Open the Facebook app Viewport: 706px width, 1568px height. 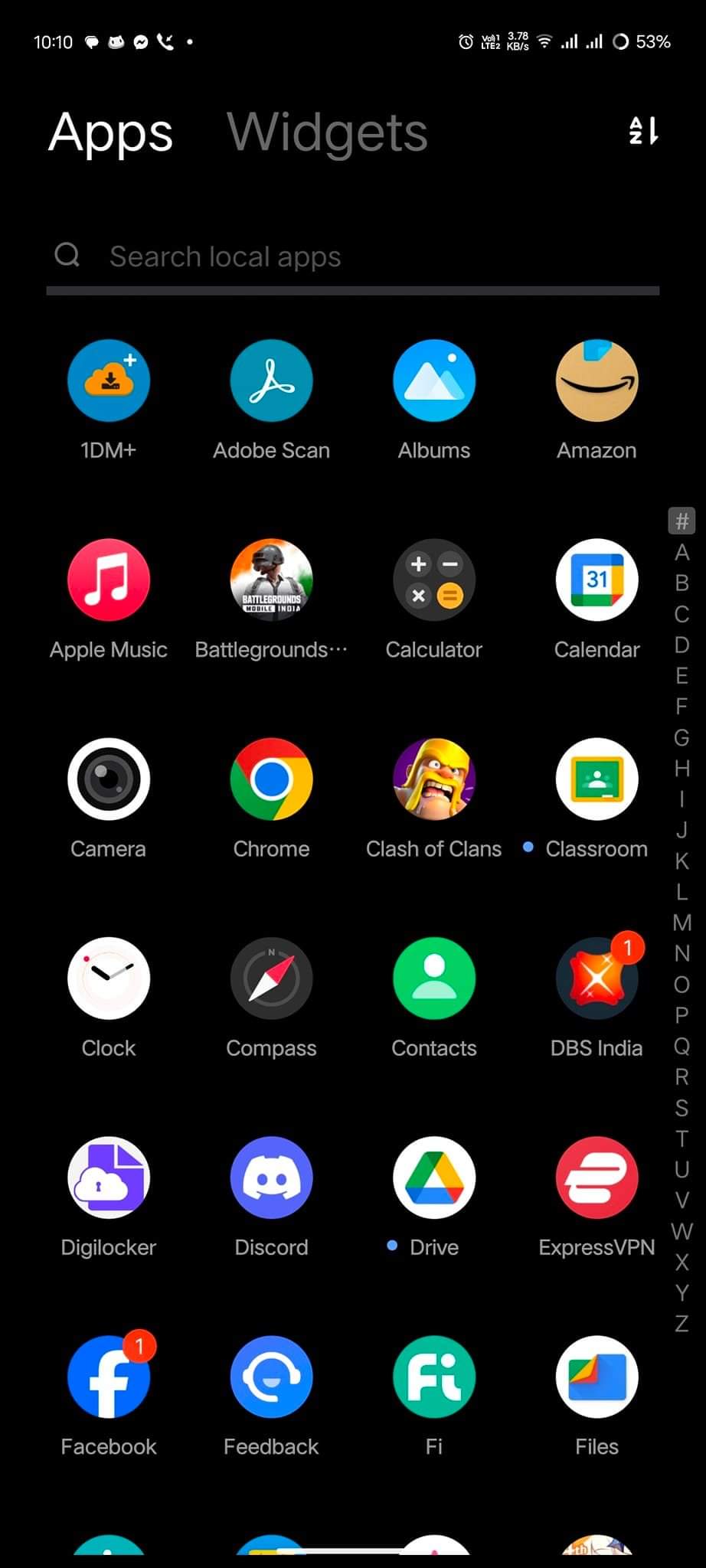tap(109, 1377)
